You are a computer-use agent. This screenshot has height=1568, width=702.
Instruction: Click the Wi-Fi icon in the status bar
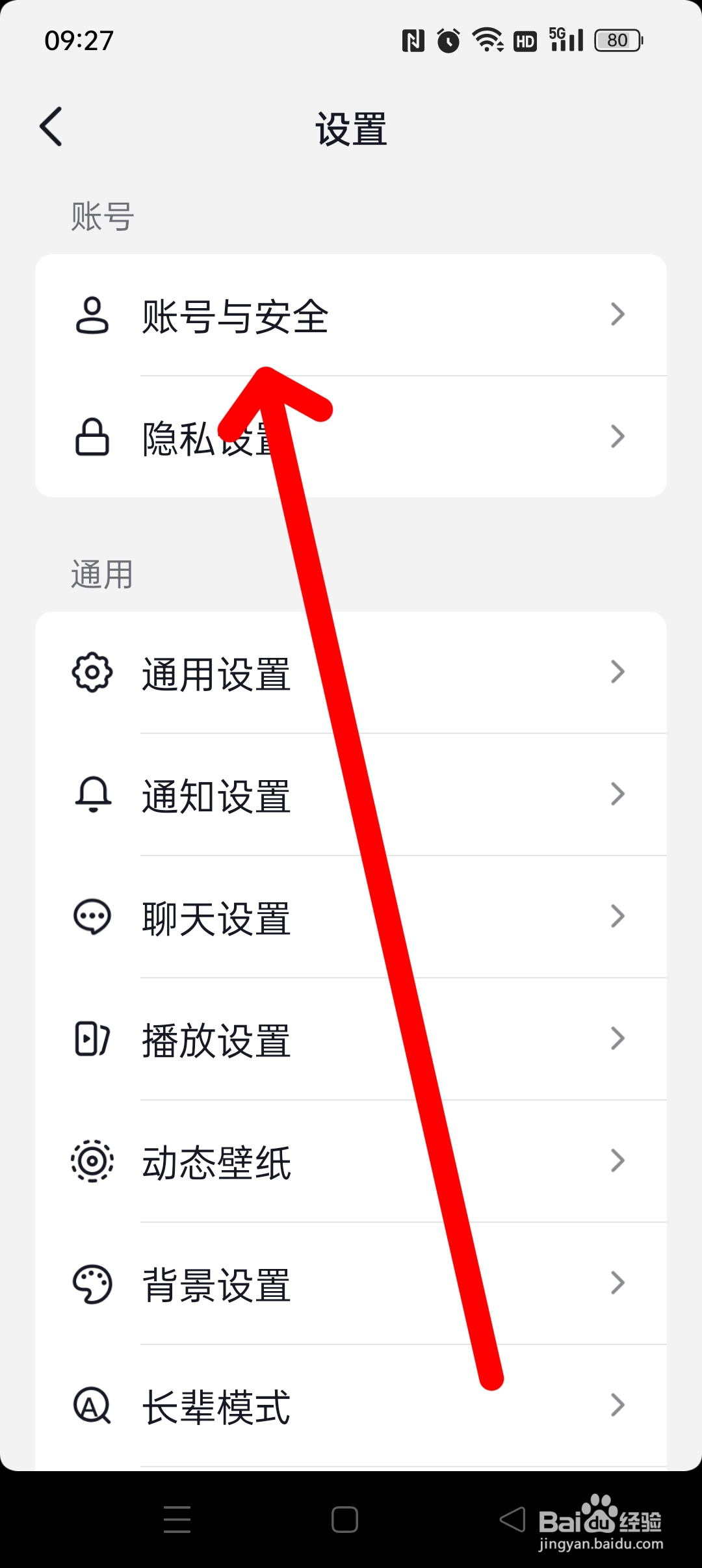pos(486,40)
